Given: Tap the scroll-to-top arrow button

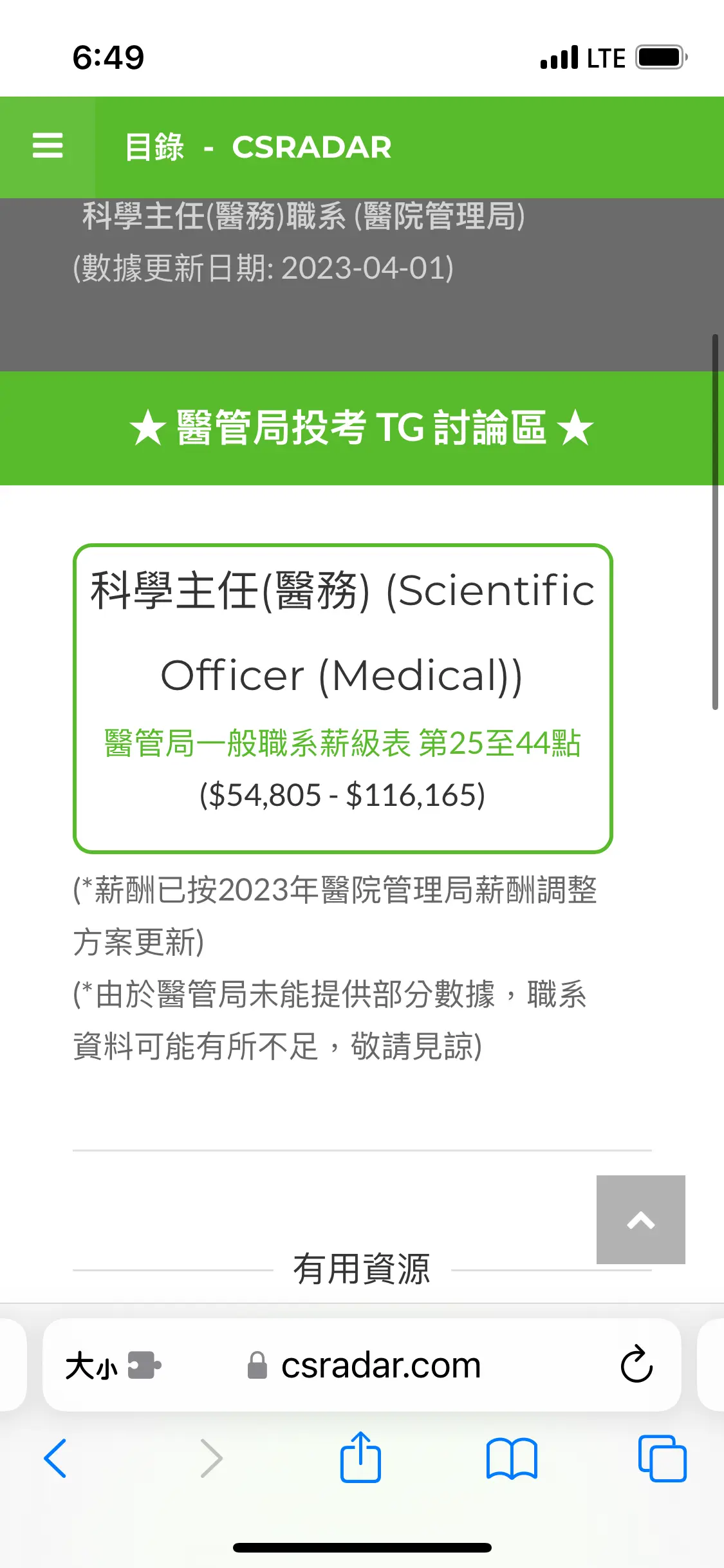Looking at the screenshot, I should pos(640,1220).
